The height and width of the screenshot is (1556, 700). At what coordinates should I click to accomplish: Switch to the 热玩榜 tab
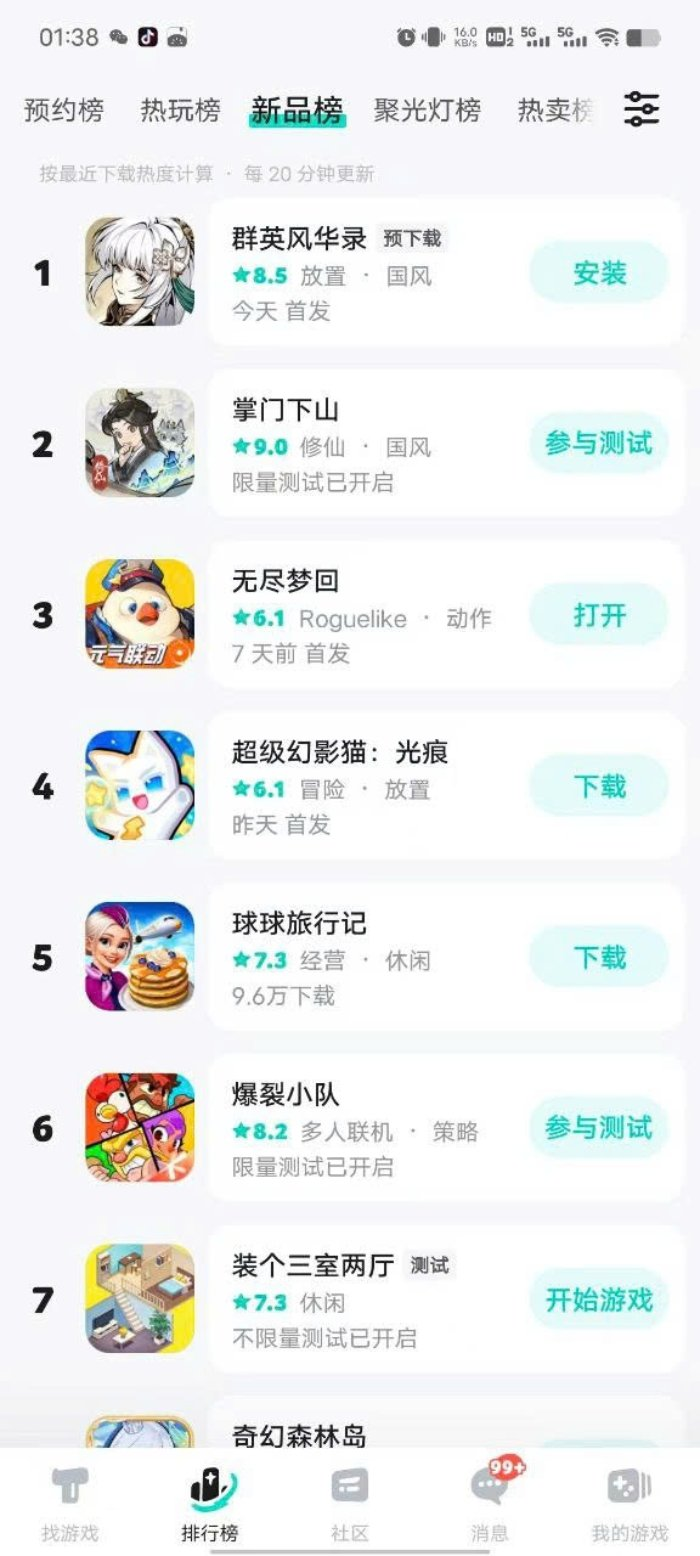coord(180,110)
